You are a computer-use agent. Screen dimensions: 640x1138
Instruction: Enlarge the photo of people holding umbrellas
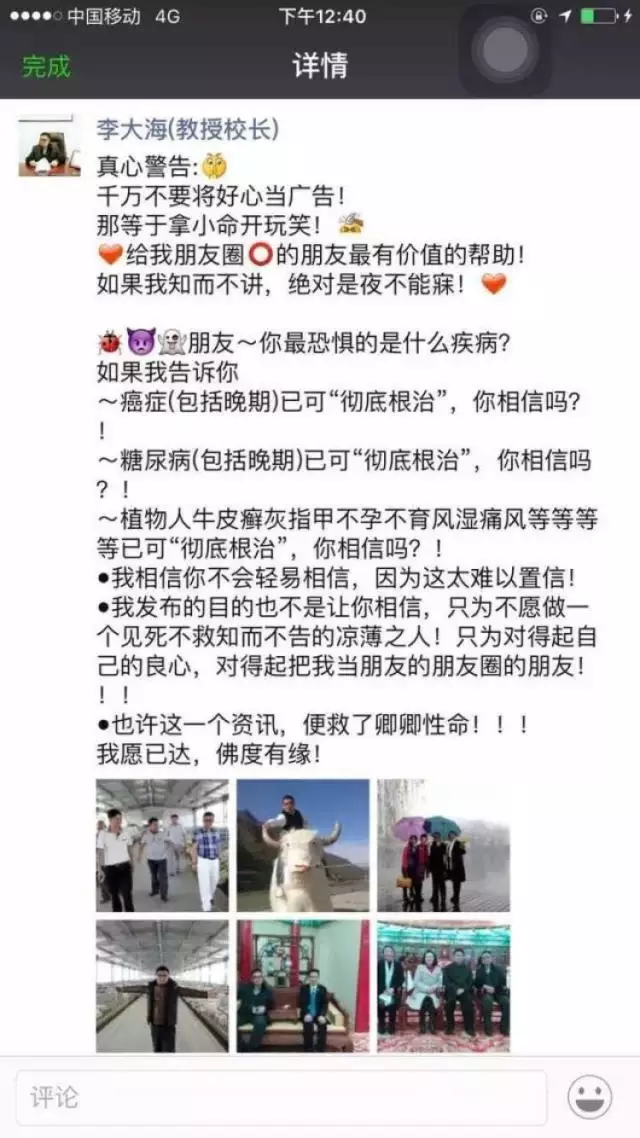click(443, 845)
